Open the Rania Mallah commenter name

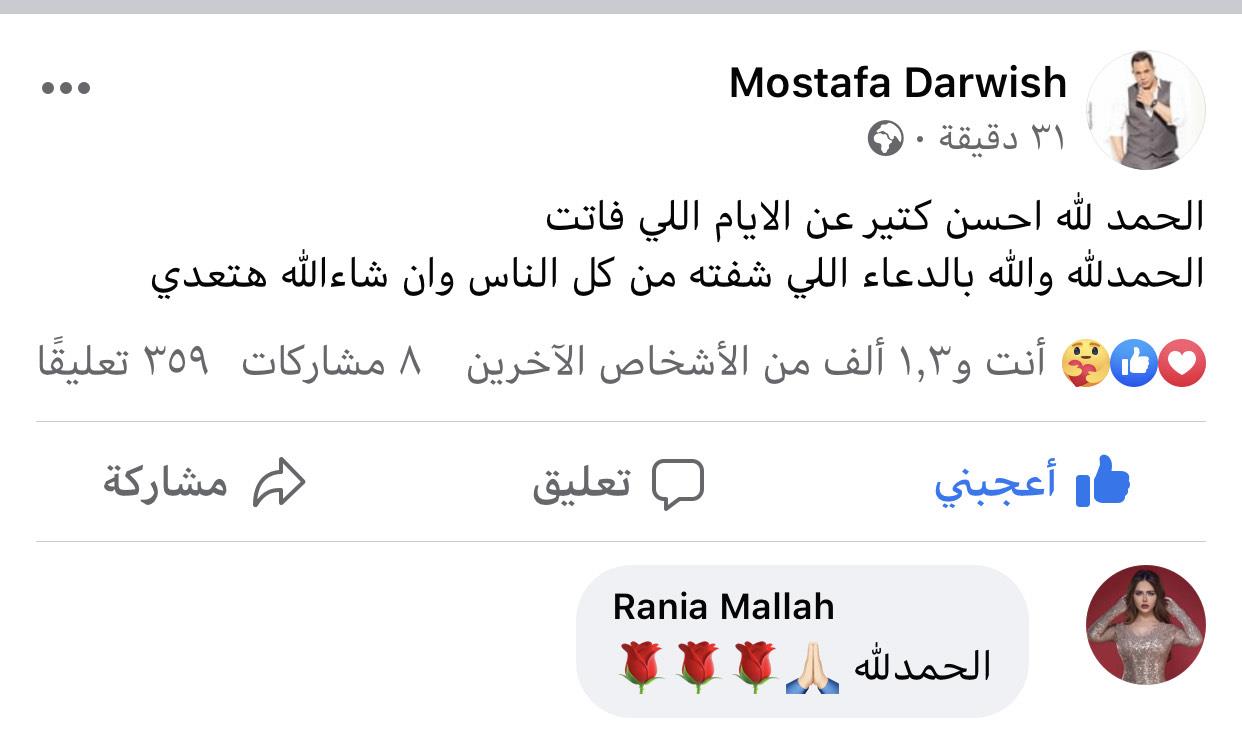[723, 606]
